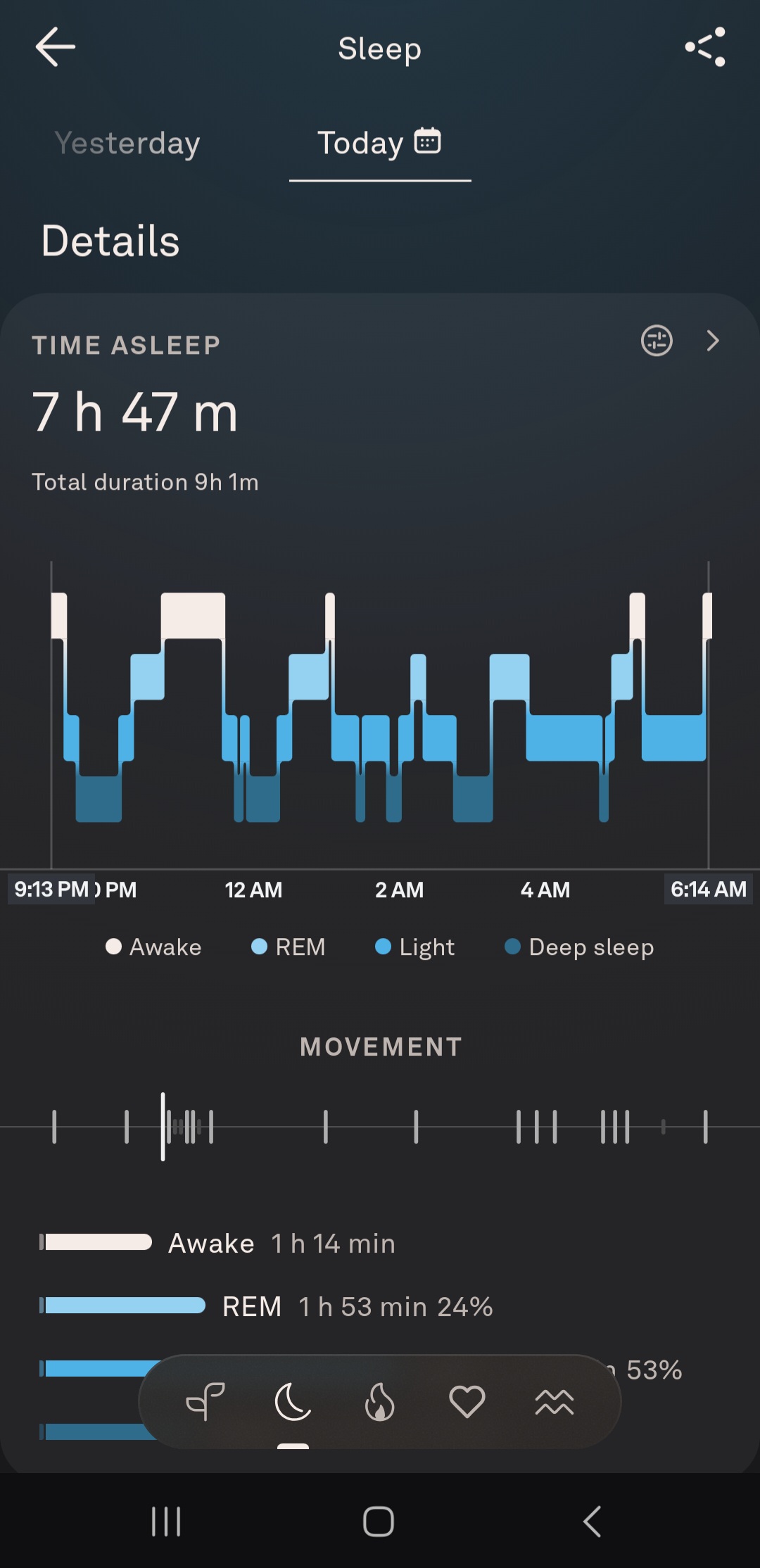This screenshot has width=760, height=1568.
Task: Switch to the Yesterday tab
Action: [x=127, y=143]
